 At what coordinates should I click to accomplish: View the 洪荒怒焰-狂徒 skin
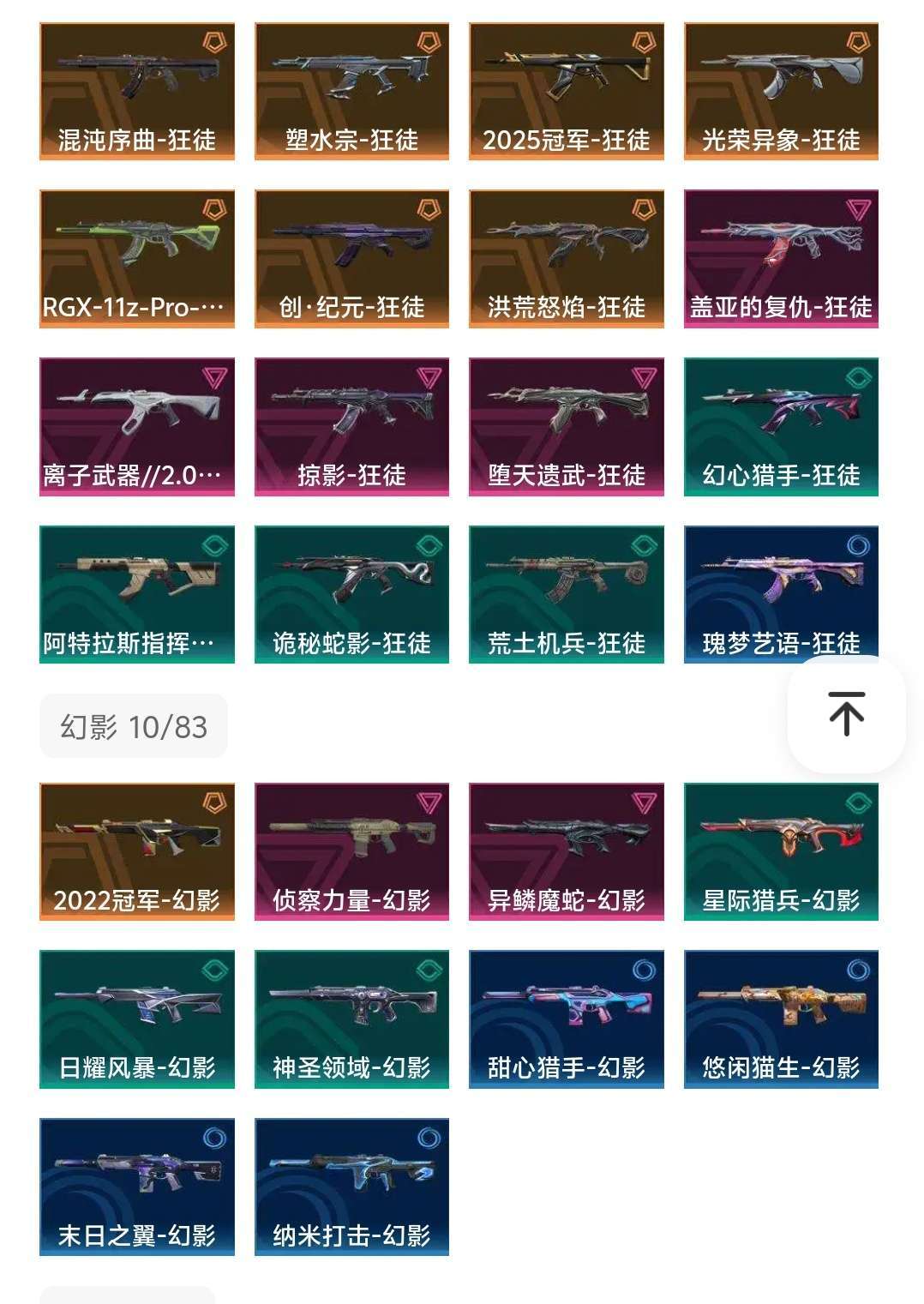[567, 259]
